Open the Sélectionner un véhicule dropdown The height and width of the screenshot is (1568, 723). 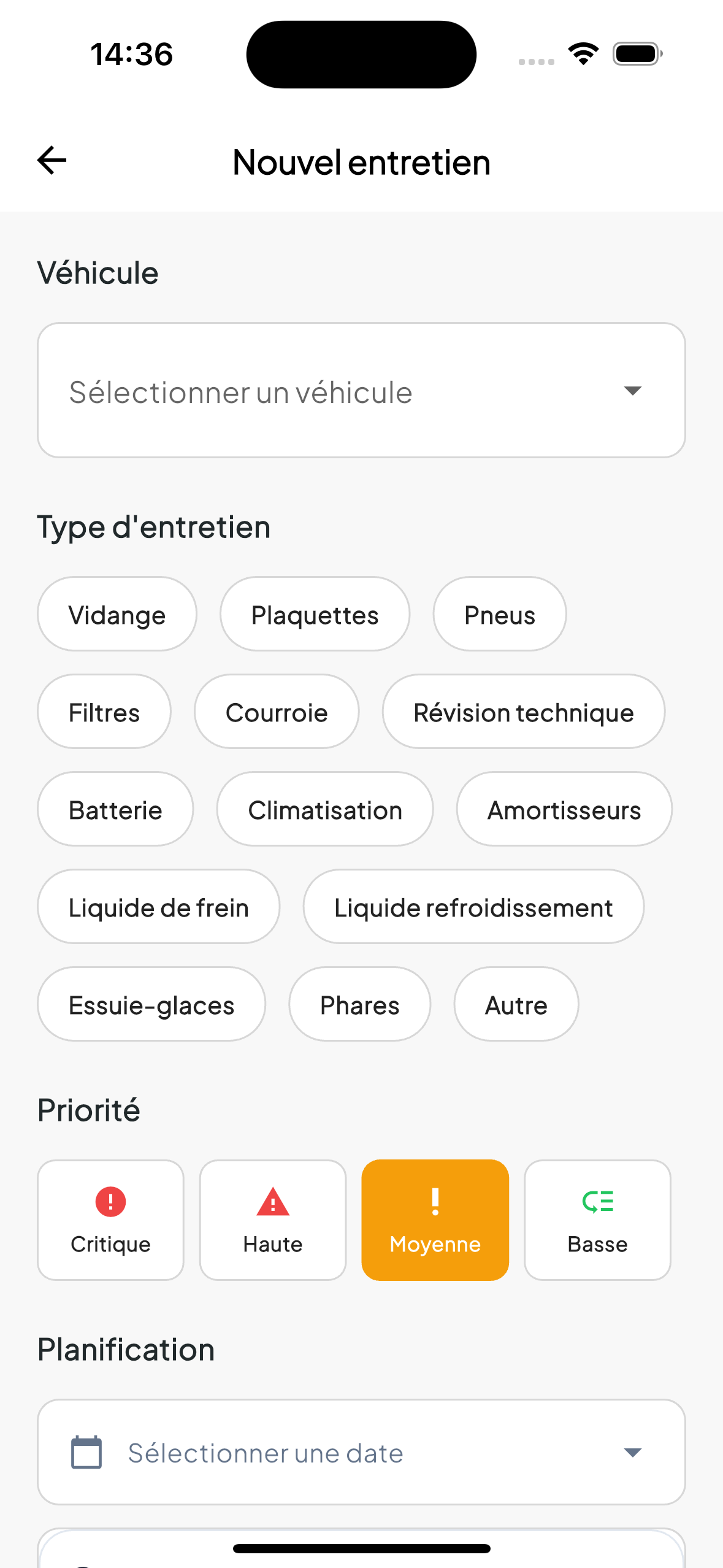tap(362, 391)
